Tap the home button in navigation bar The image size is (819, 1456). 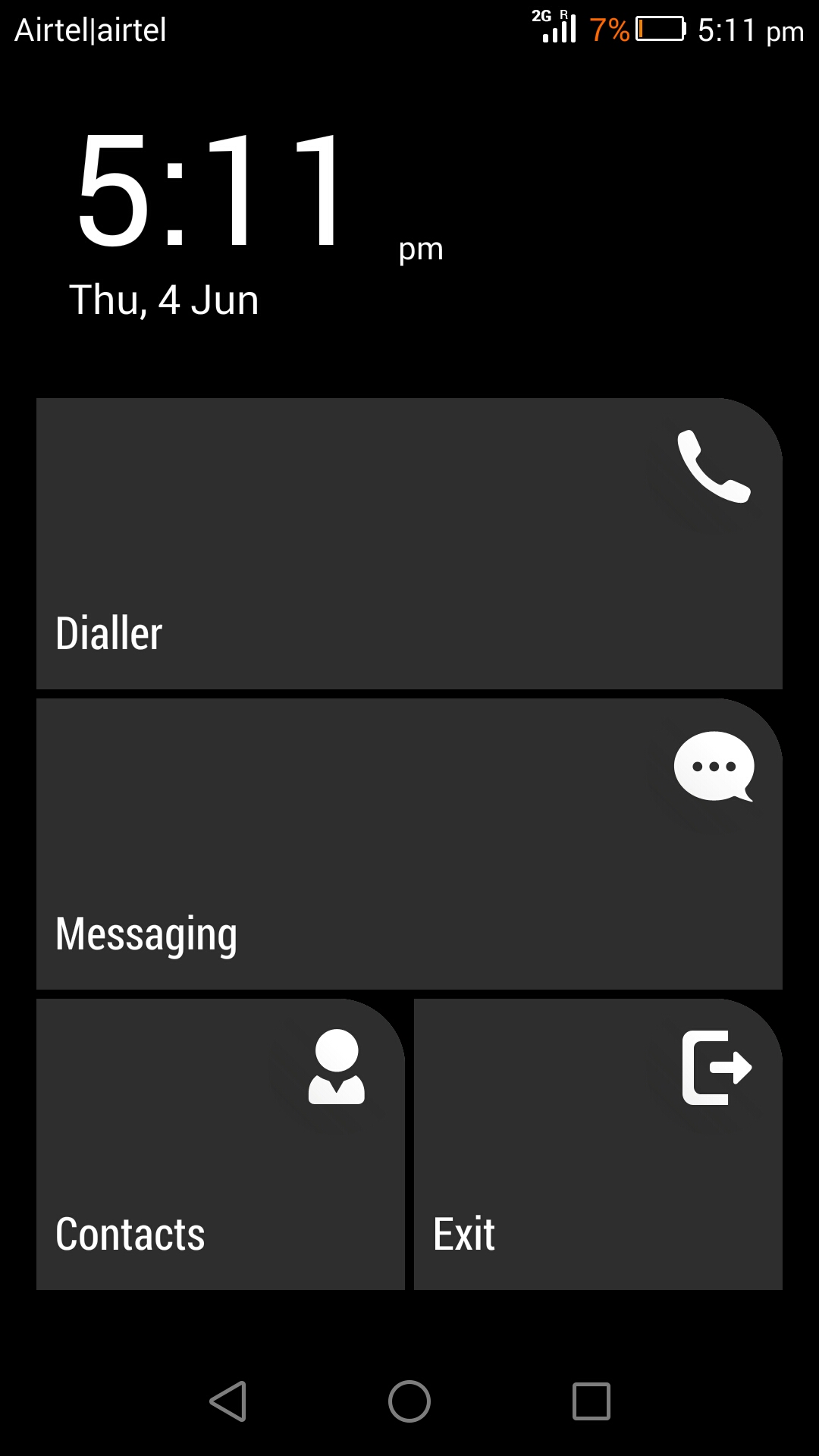(409, 1401)
